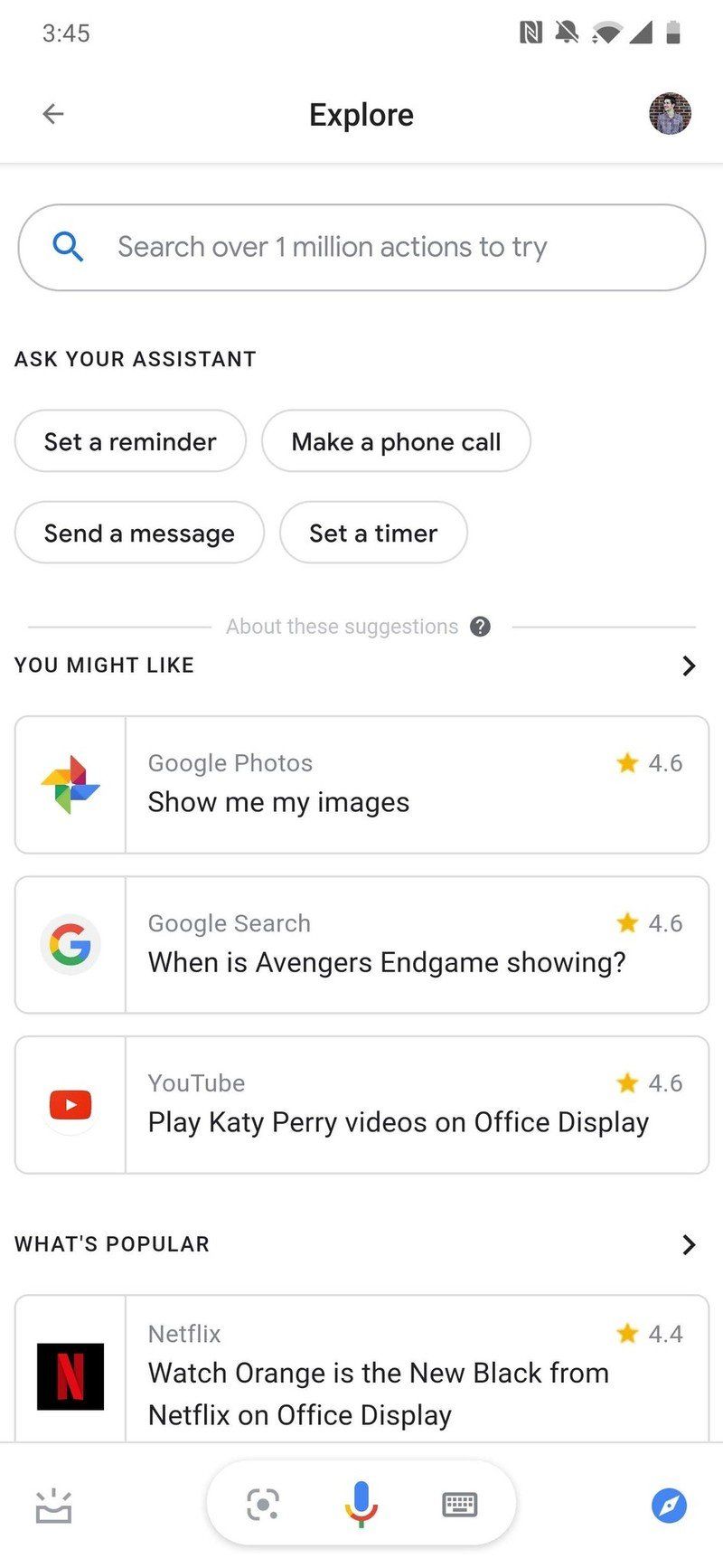Choose the Make a phone call suggestion
723x1568 pixels.
395,441
